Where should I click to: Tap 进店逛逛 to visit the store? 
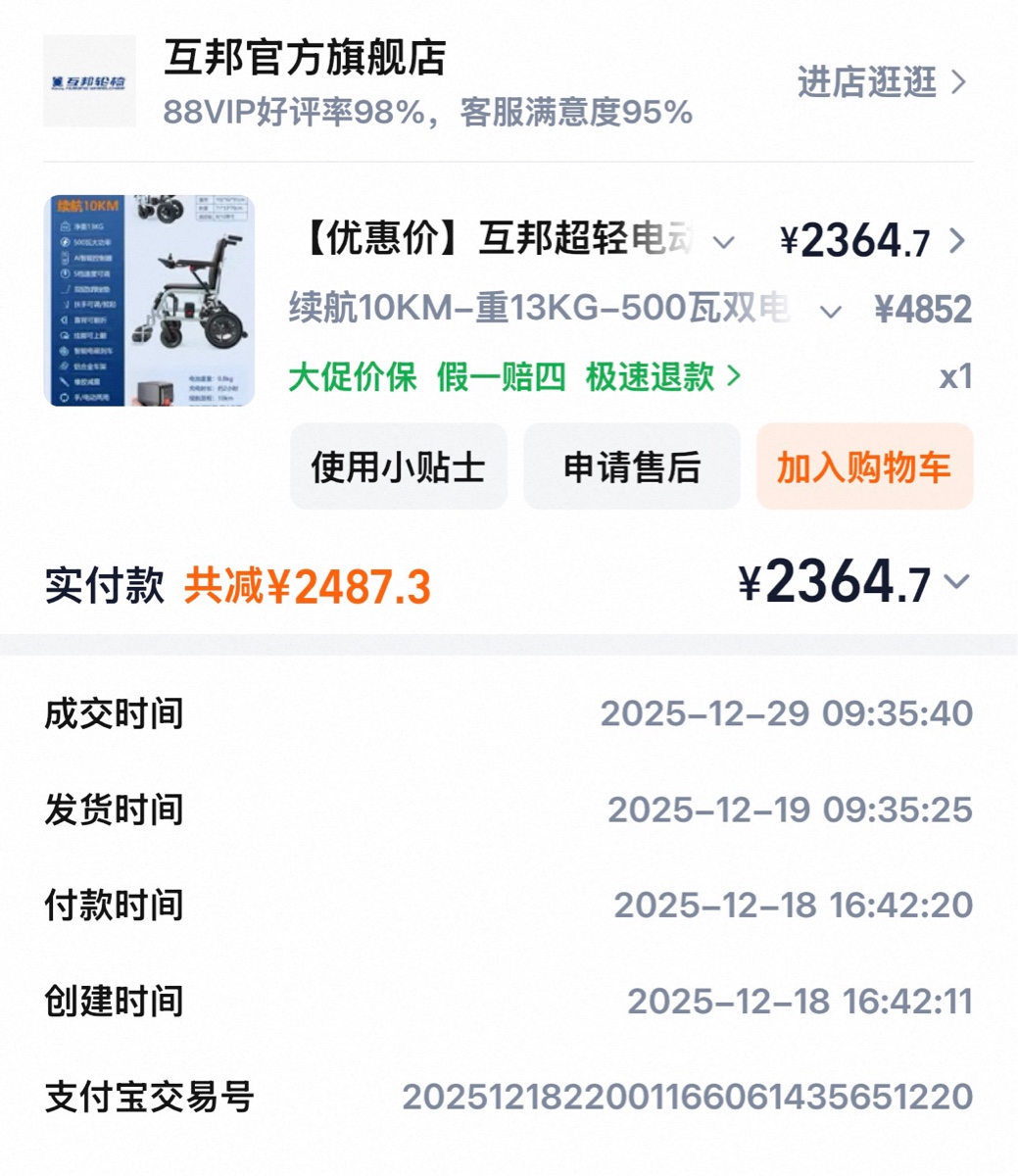(881, 82)
